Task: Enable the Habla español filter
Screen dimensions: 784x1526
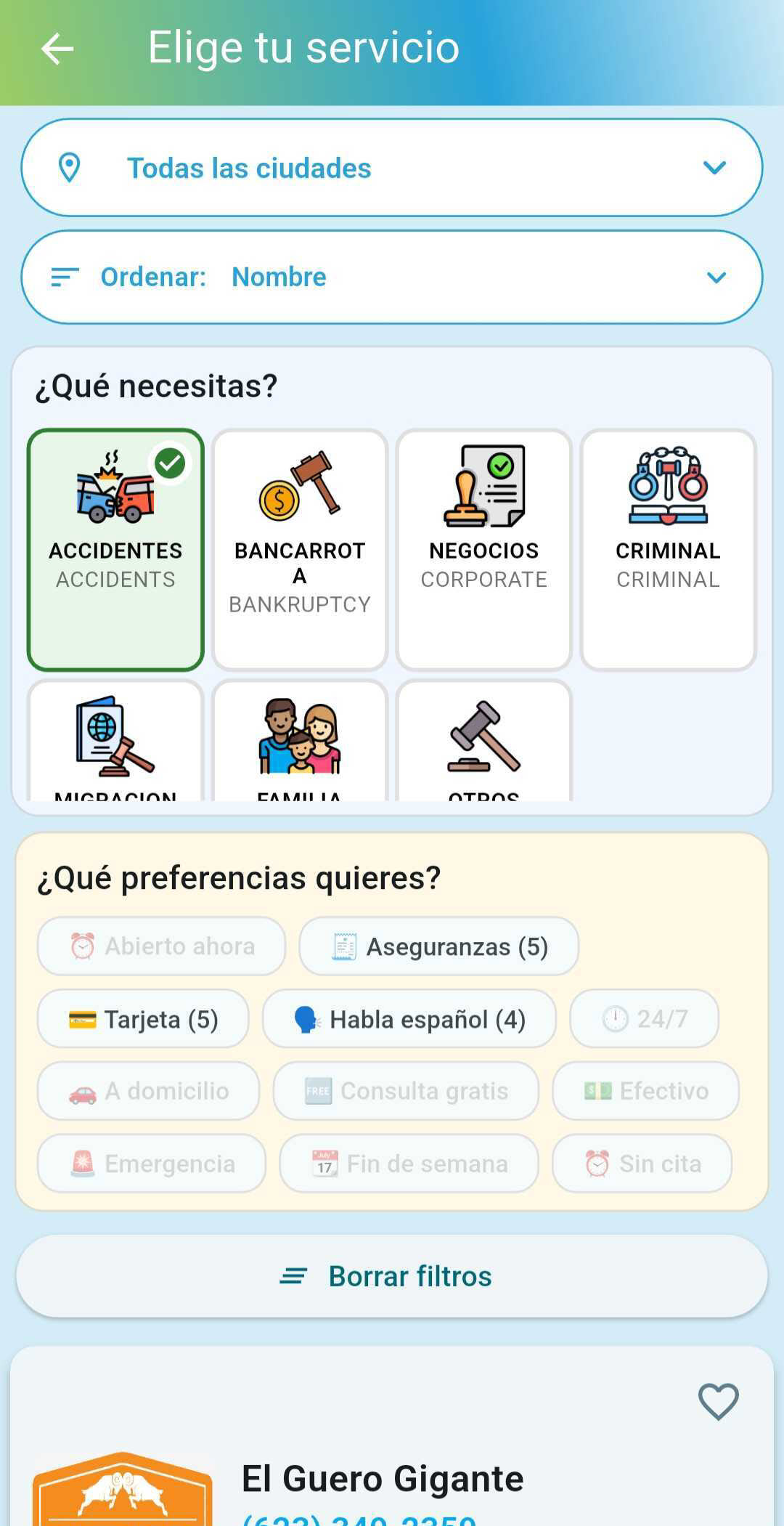Action: tap(409, 1019)
